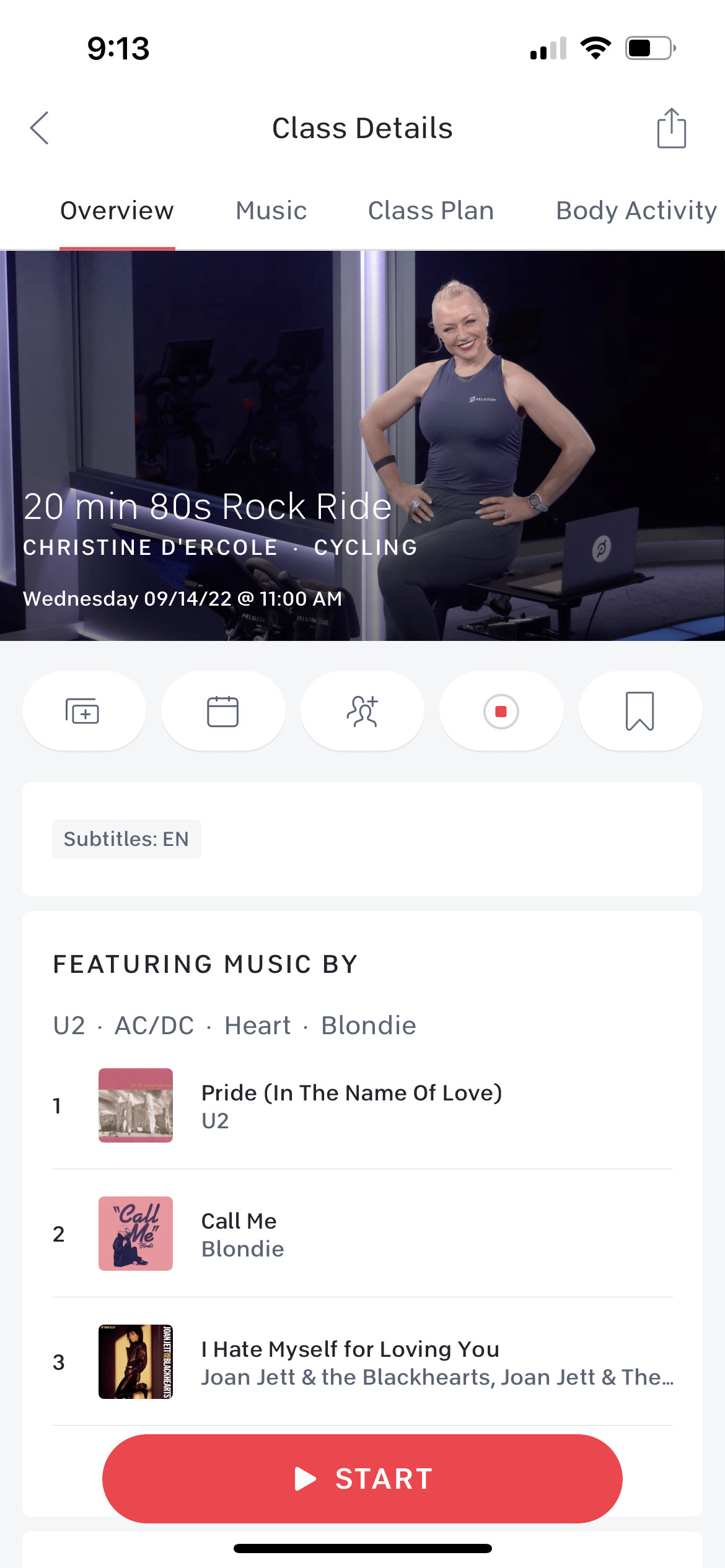The width and height of the screenshot is (725, 1568).
Task: Invite friends to this class
Action: click(x=362, y=711)
